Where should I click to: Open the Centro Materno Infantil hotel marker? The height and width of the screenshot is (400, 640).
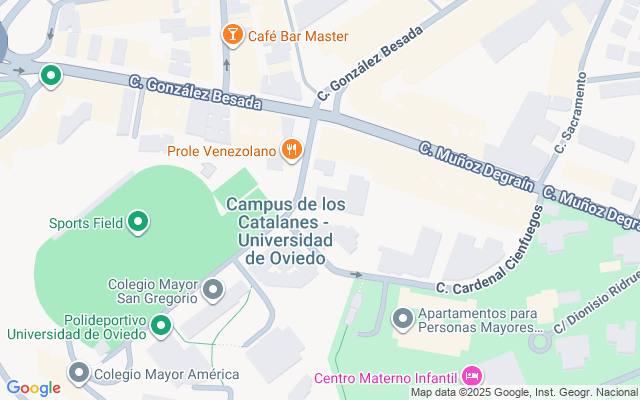coord(472,377)
